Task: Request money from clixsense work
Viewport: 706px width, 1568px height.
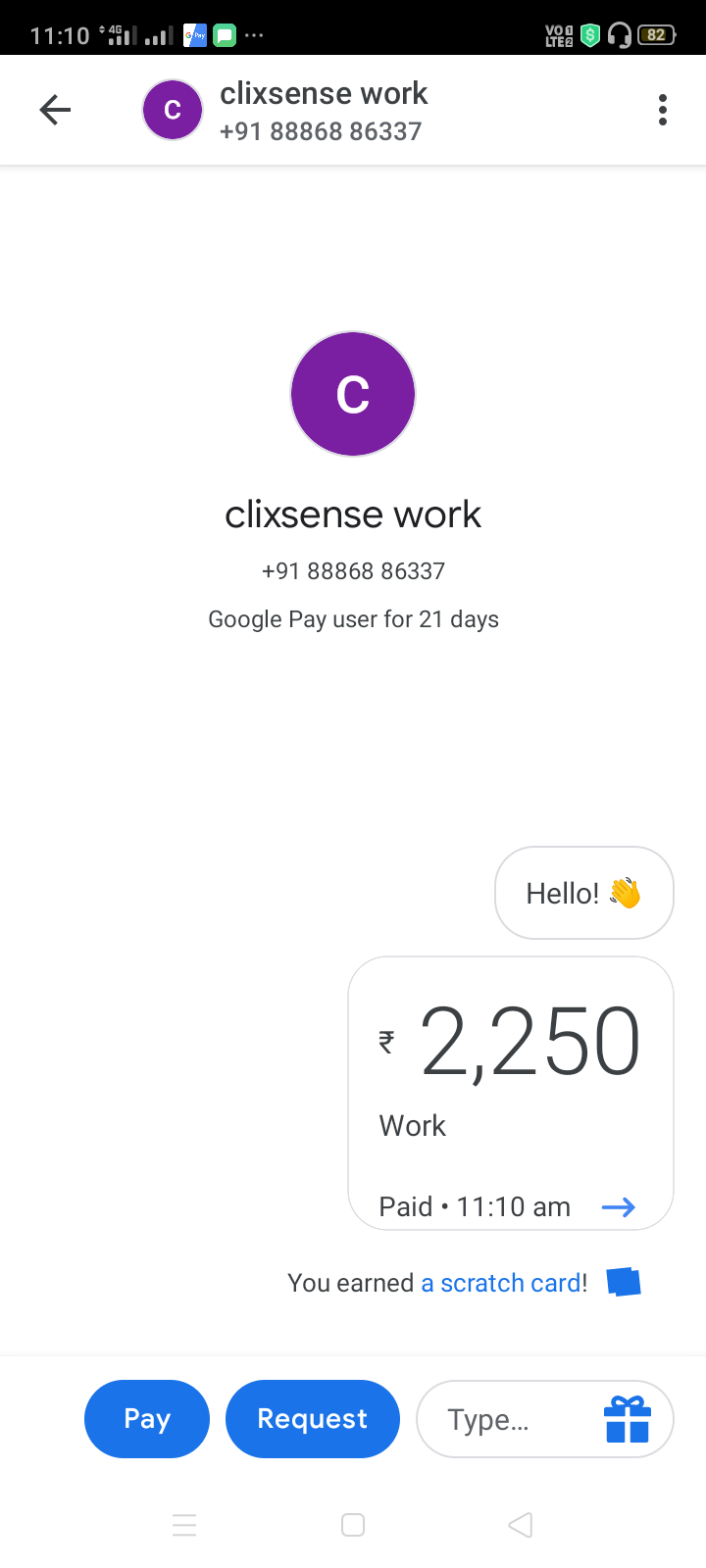Action: [x=312, y=1419]
